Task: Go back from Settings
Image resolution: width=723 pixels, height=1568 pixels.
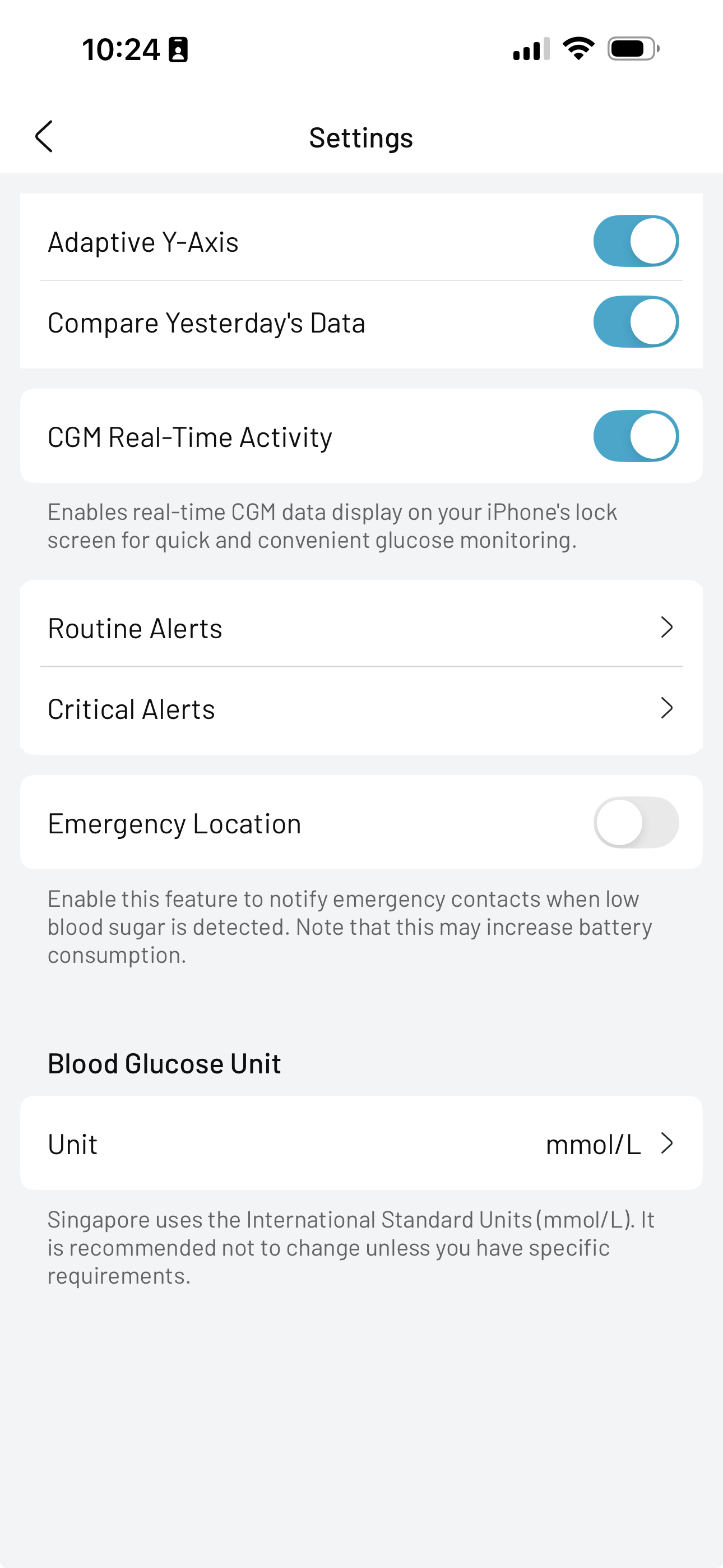Action: (44, 136)
